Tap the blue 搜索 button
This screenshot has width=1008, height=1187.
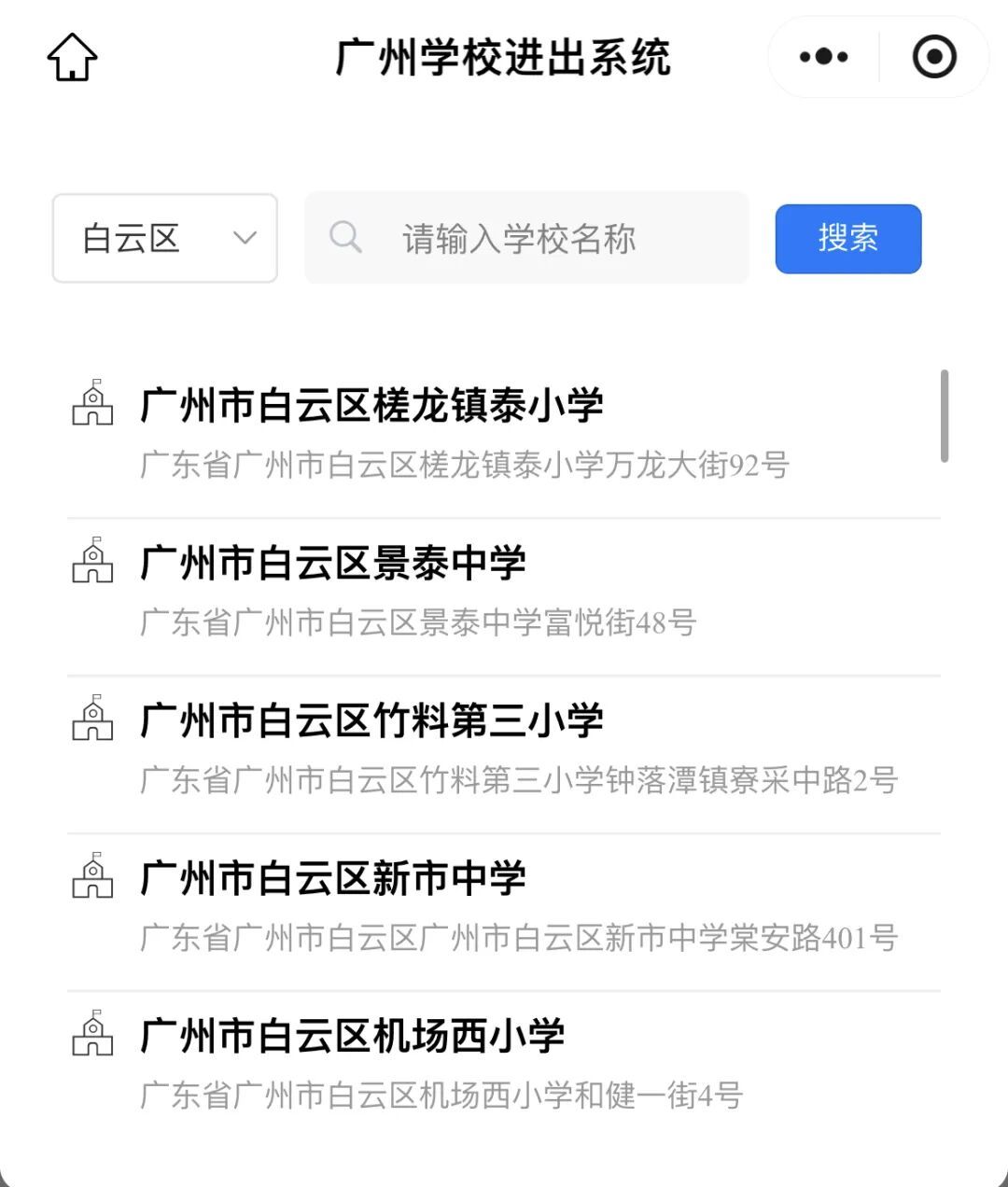847,239
